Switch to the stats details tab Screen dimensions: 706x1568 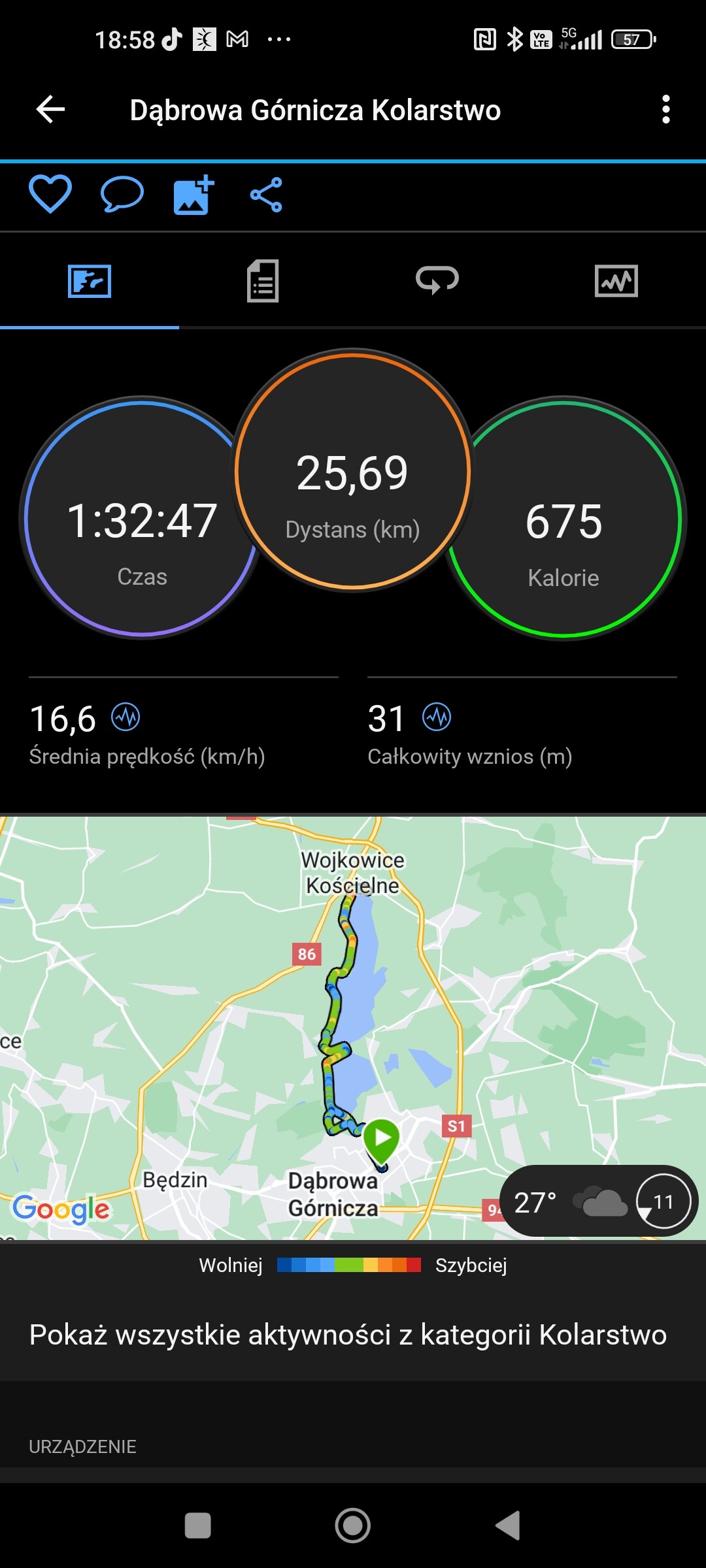tap(263, 281)
